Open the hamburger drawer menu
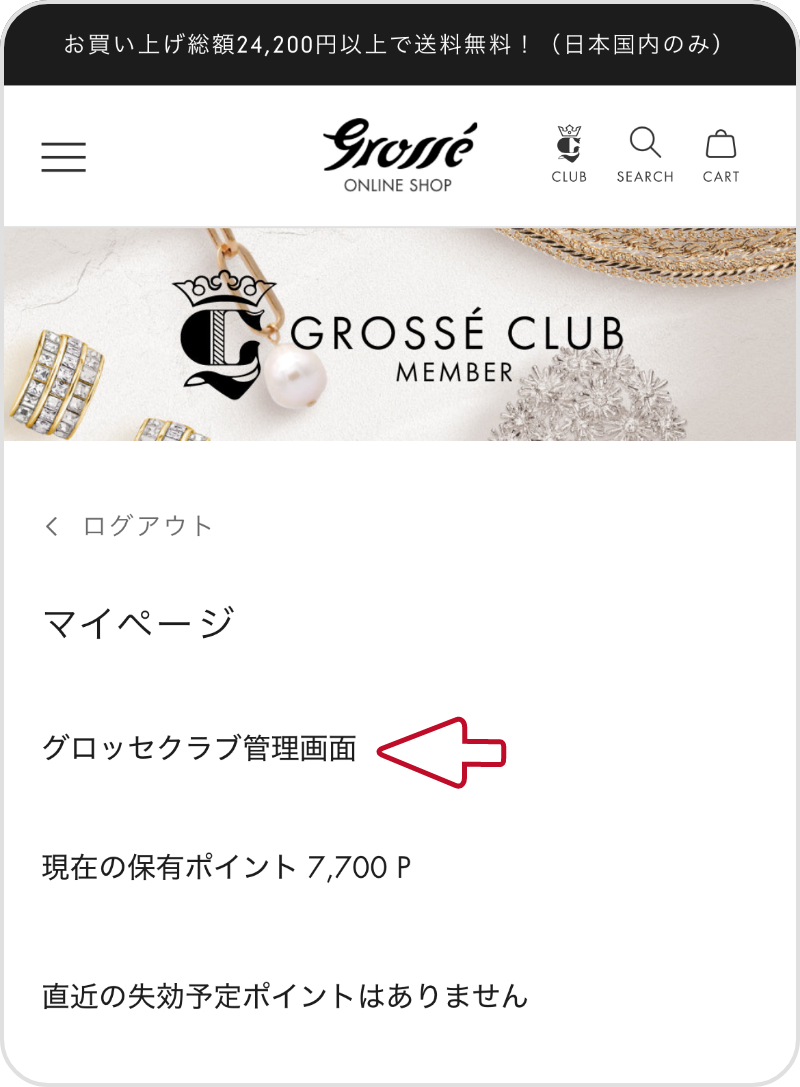 point(63,157)
